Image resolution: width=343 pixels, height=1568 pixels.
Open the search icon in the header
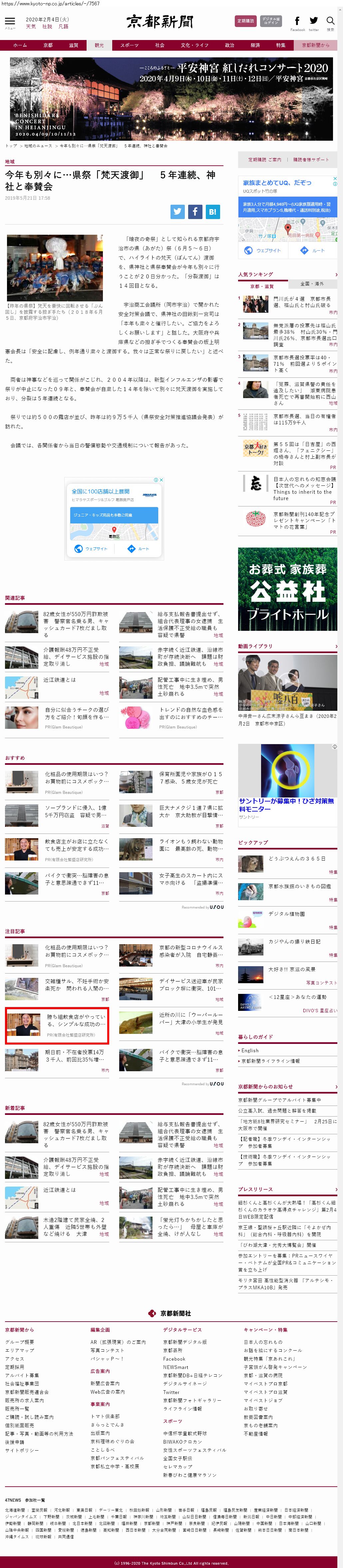[x=330, y=21]
